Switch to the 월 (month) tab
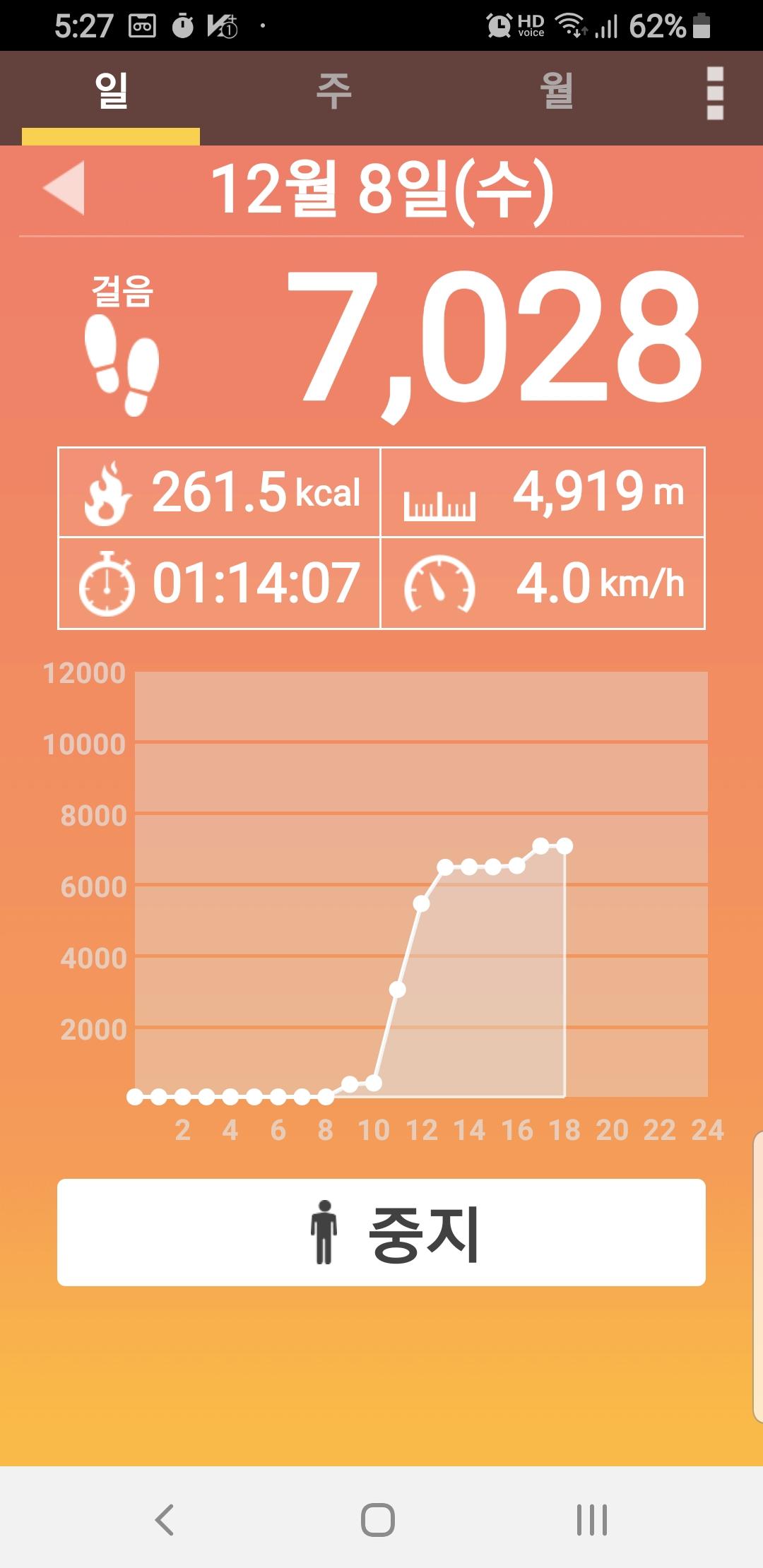Image resolution: width=763 pixels, height=1568 pixels. (556, 92)
